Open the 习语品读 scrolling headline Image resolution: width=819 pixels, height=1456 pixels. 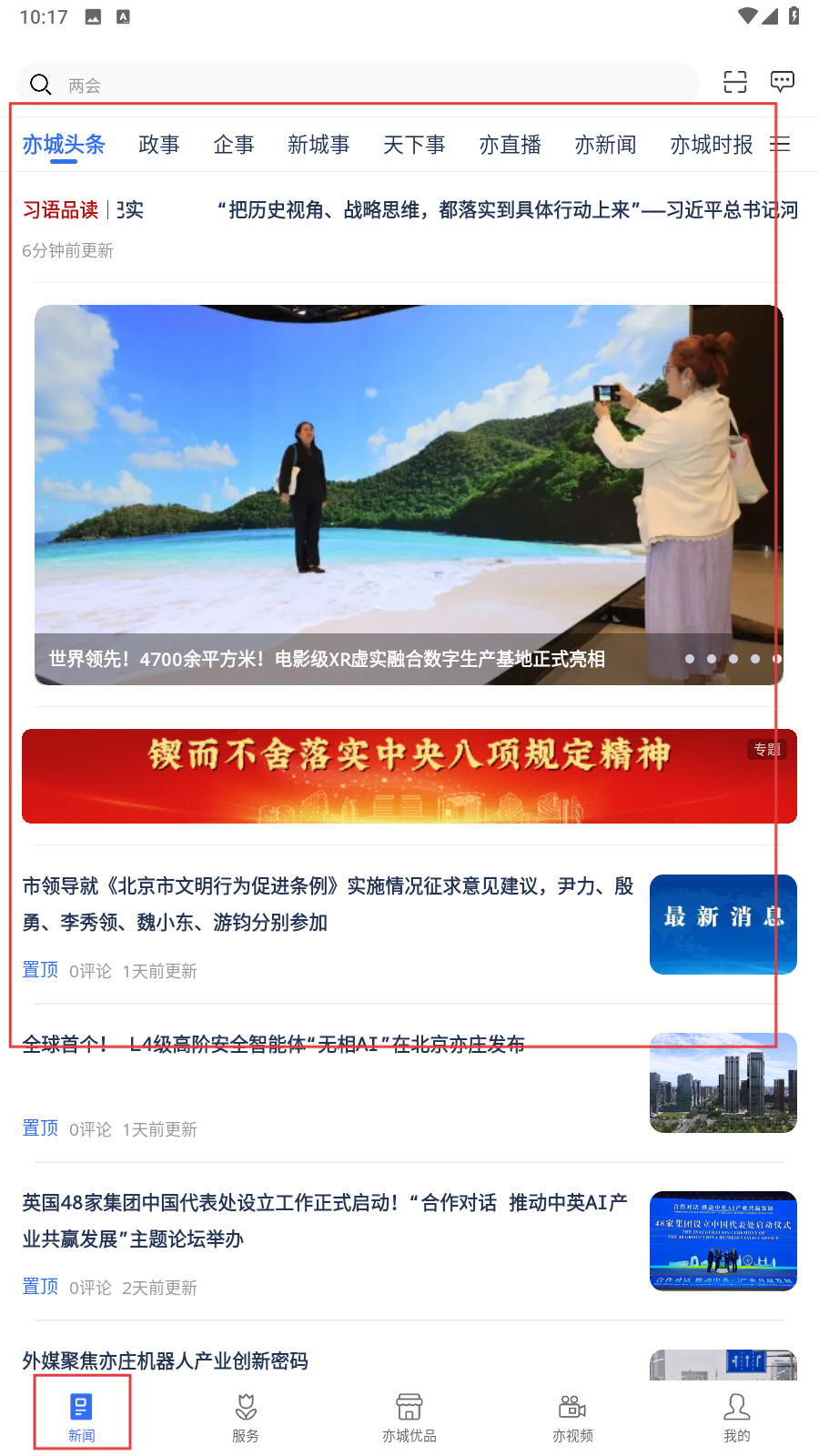click(x=409, y=210)
